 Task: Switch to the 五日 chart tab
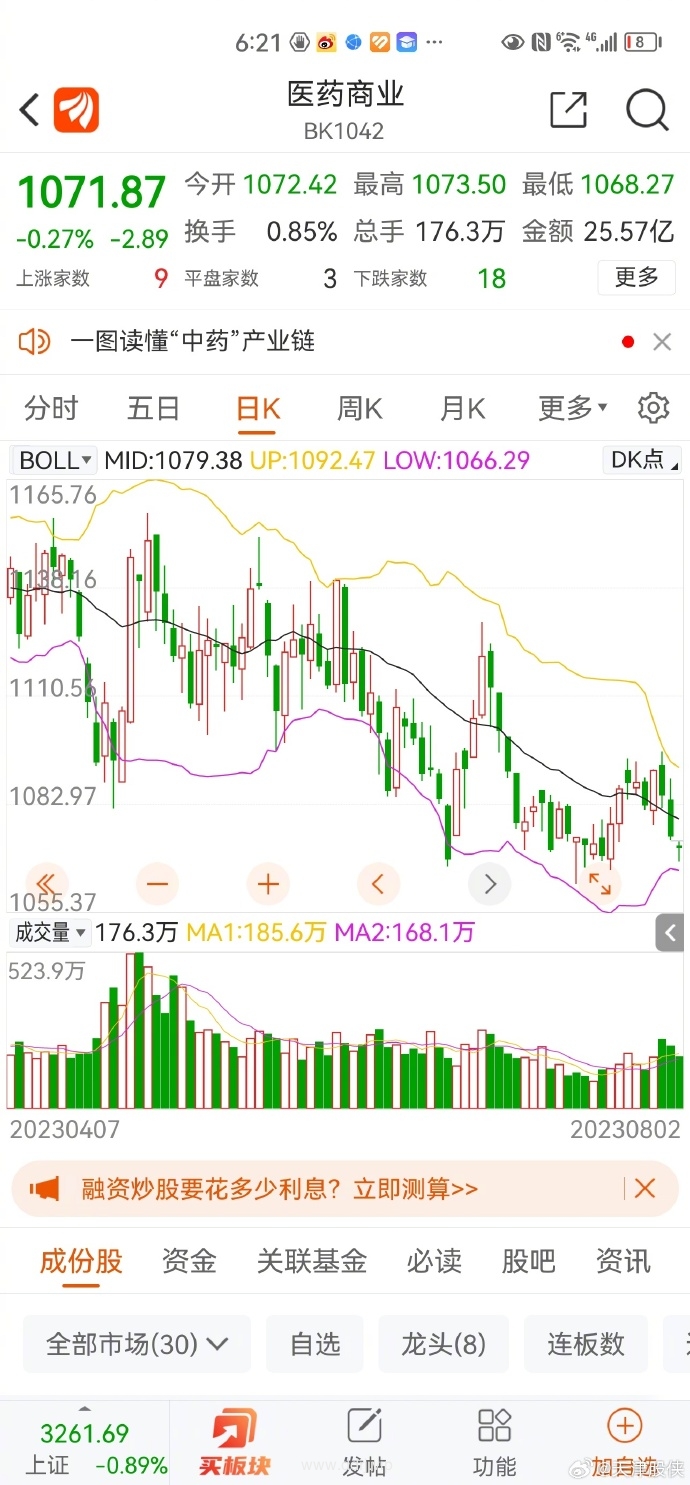153,408
